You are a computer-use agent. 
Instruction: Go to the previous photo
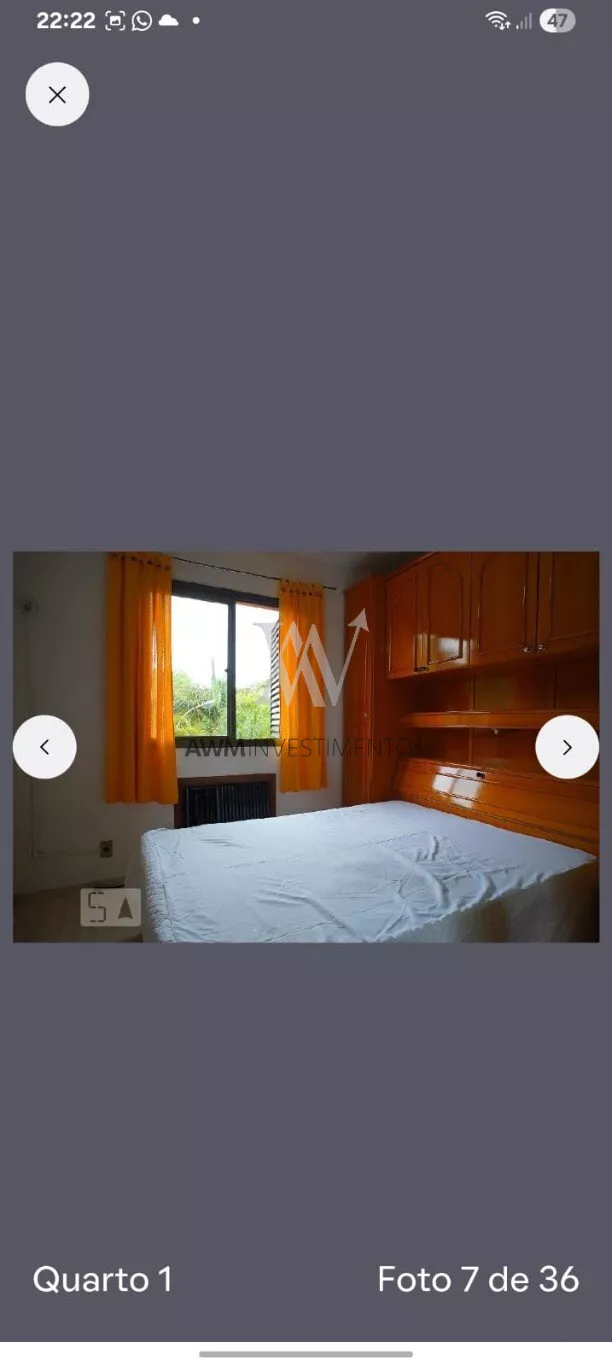click(45, 747)
